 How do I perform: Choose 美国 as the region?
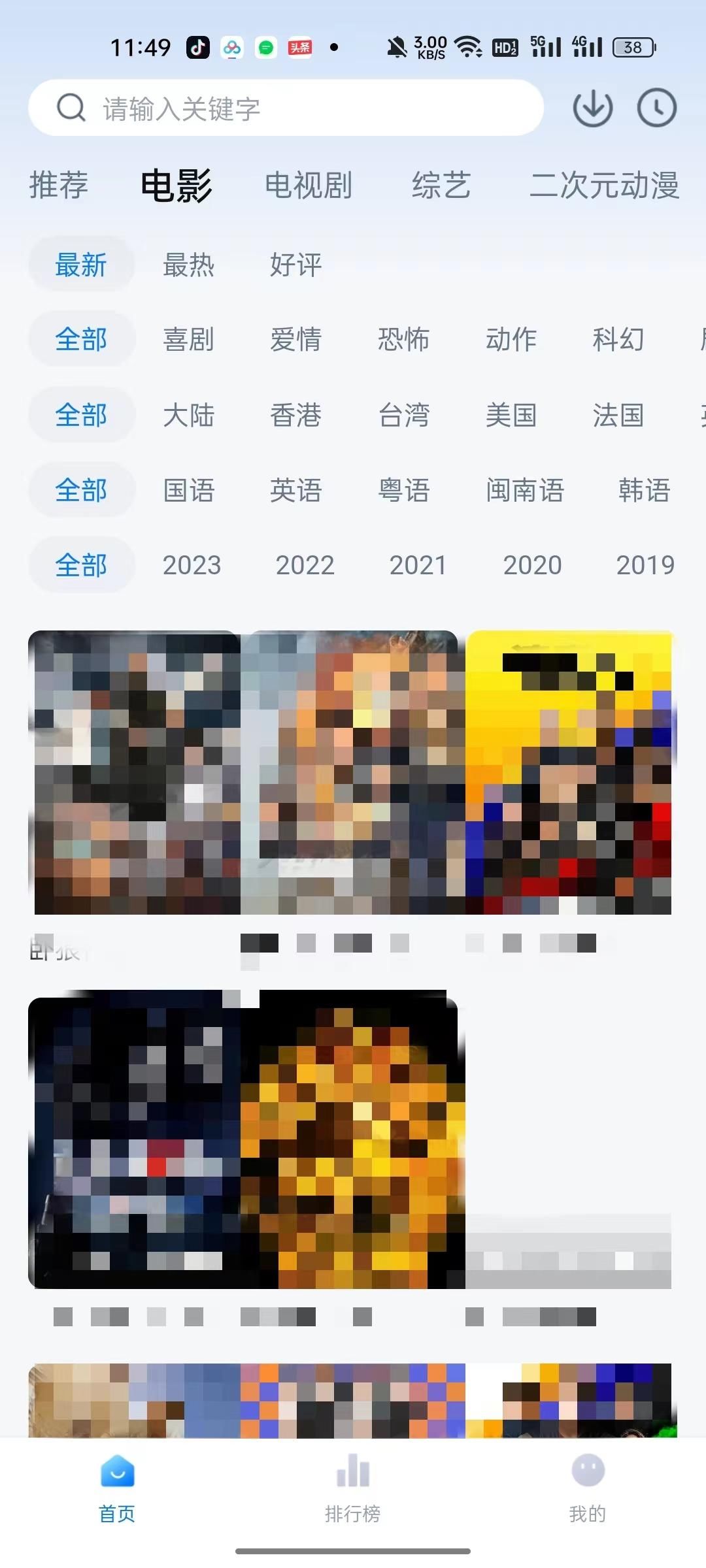511,416
